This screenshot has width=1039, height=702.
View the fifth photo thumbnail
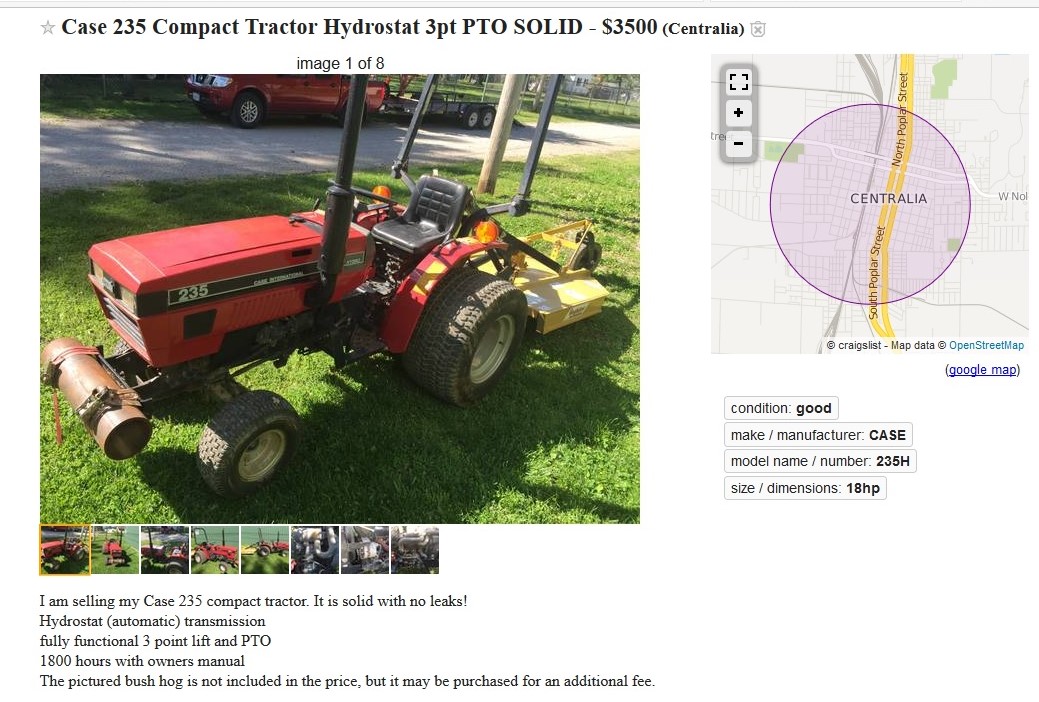click(265, 550)
